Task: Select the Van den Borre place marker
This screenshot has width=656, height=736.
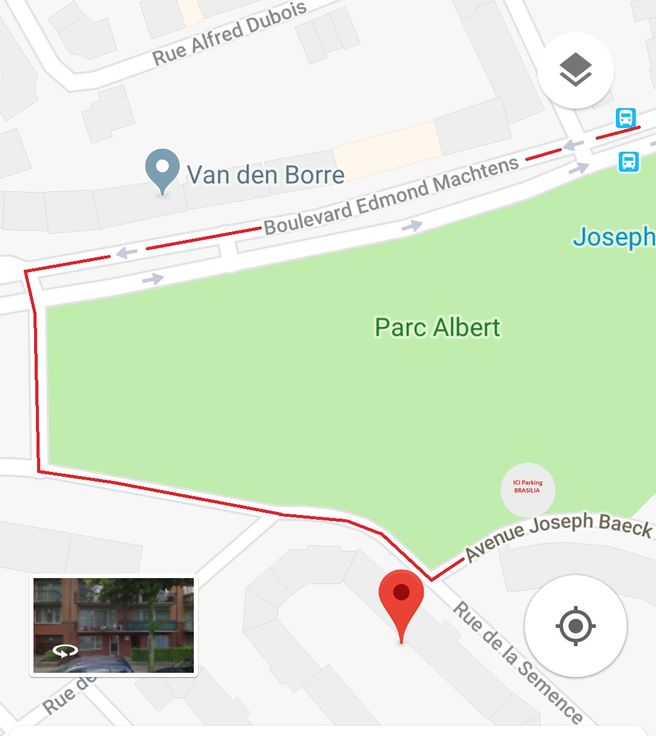Action: 162,172
